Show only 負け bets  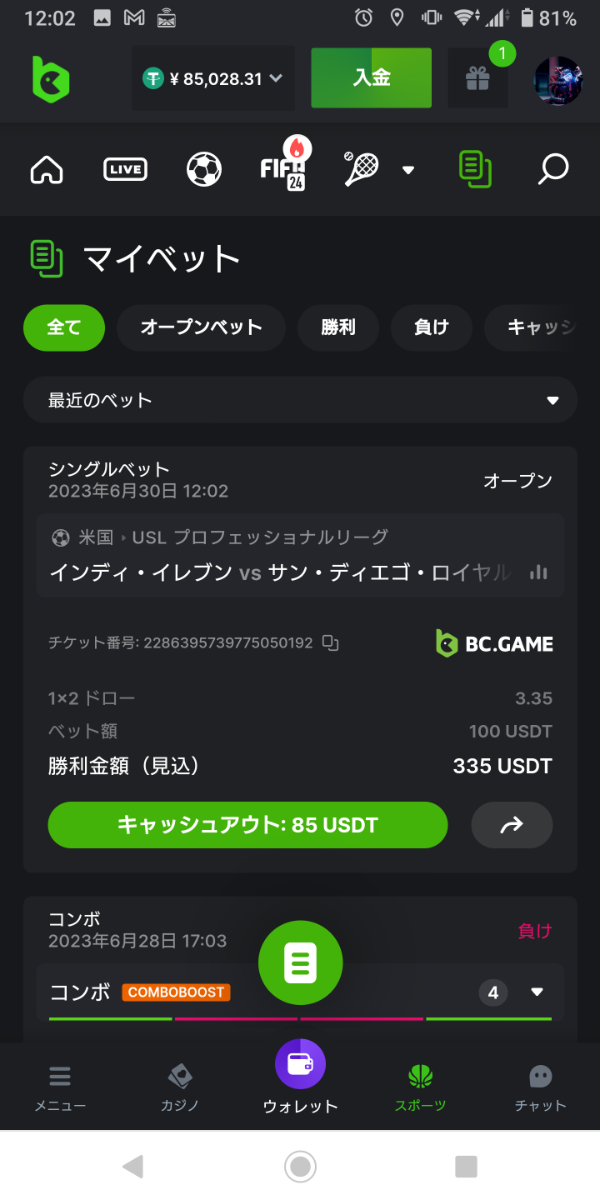431,327
